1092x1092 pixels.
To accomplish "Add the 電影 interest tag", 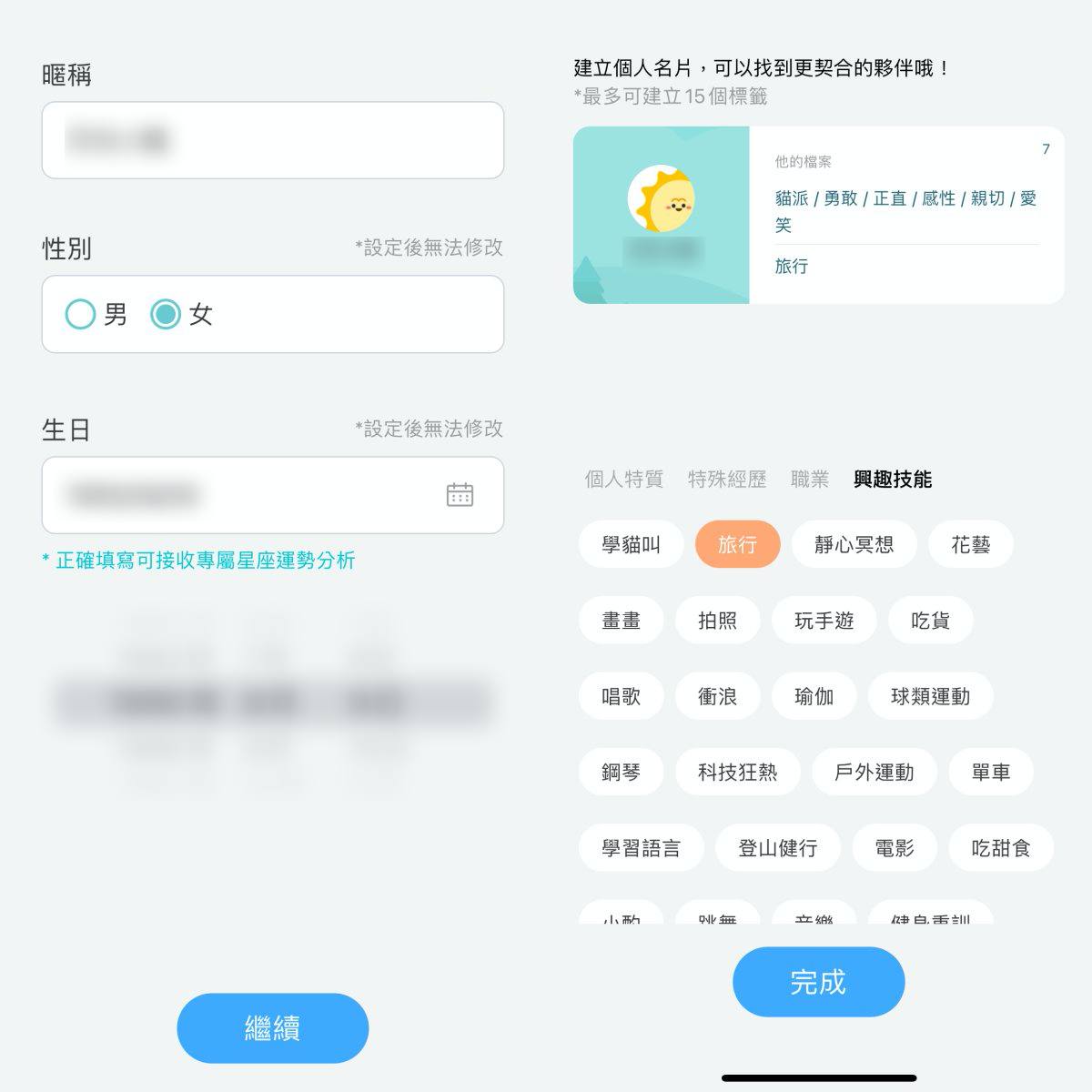I will 894,848.
